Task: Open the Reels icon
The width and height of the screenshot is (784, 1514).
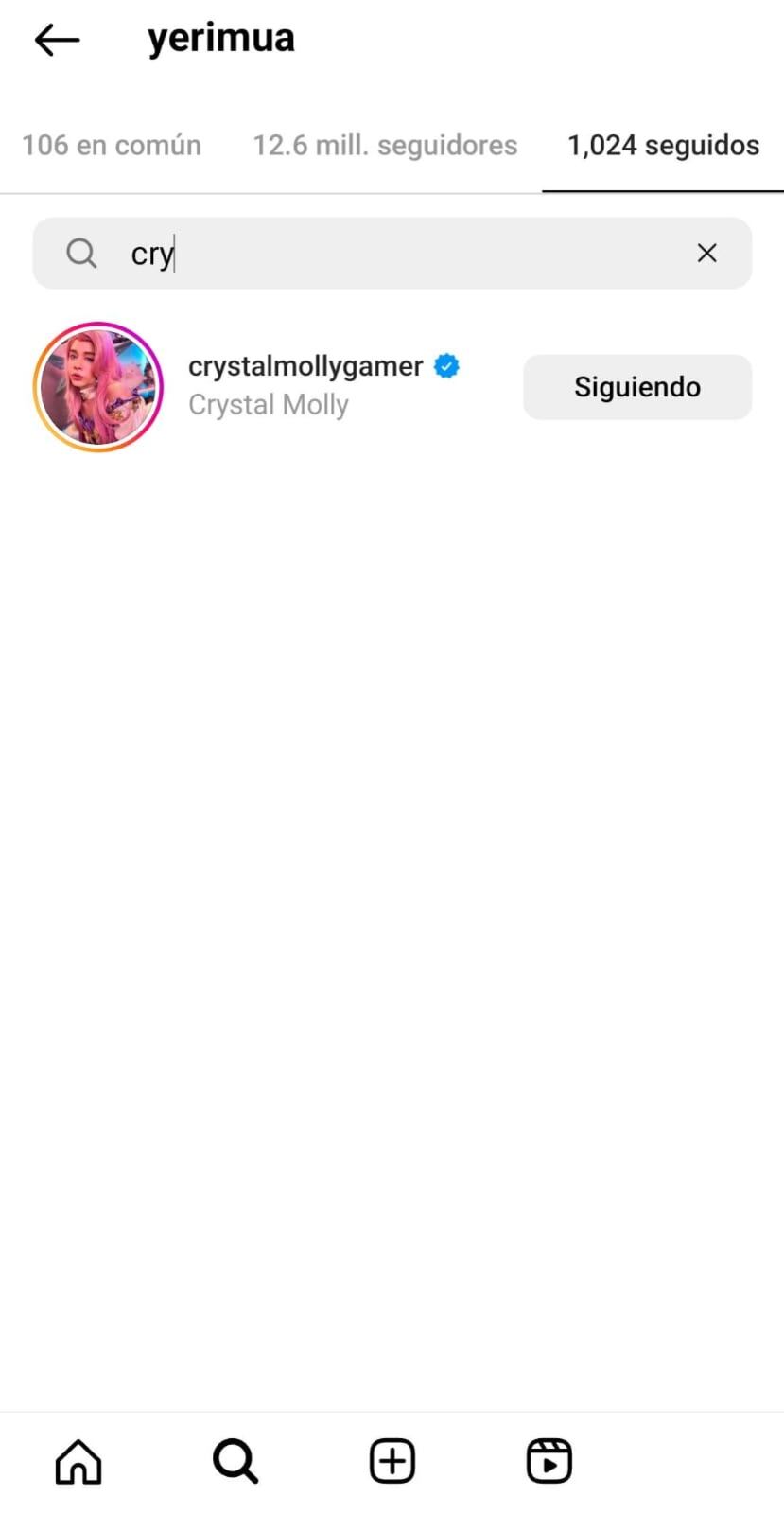Action: pos(549,1460)
